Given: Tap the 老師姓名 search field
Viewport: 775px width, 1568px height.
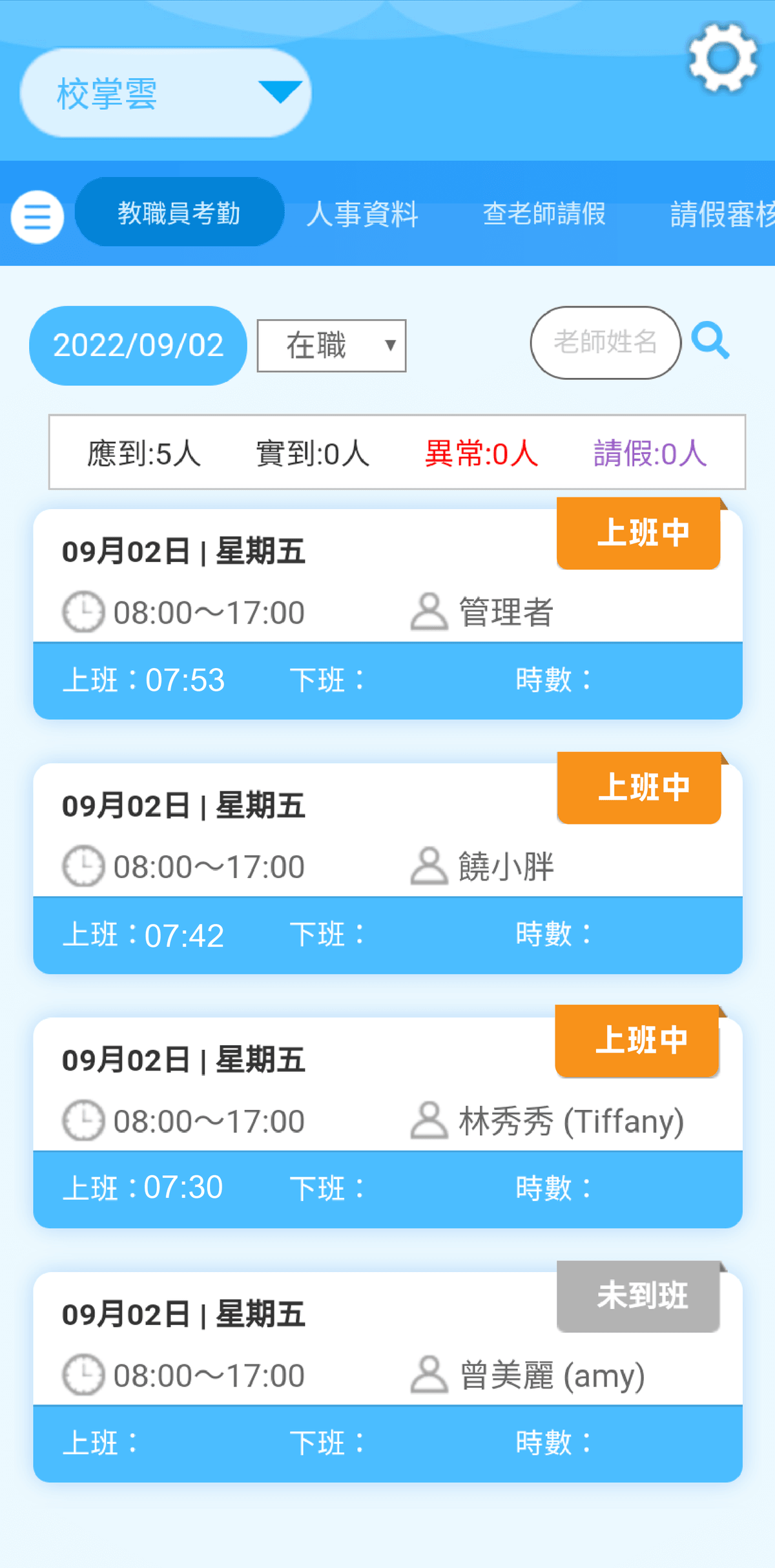Looking at the screenshot, I should coord(605,342).
